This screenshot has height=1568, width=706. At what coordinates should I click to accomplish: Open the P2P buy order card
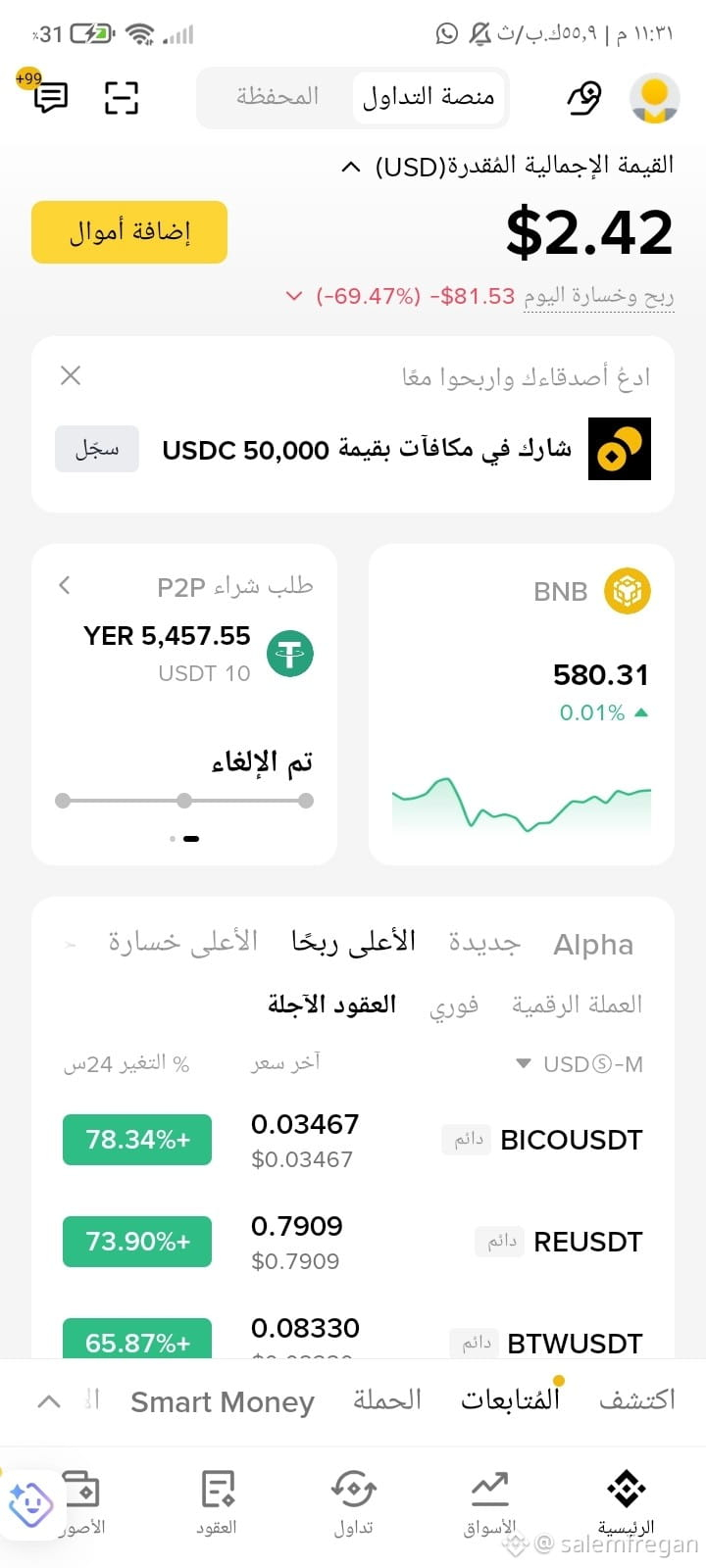tap(184, 705)
